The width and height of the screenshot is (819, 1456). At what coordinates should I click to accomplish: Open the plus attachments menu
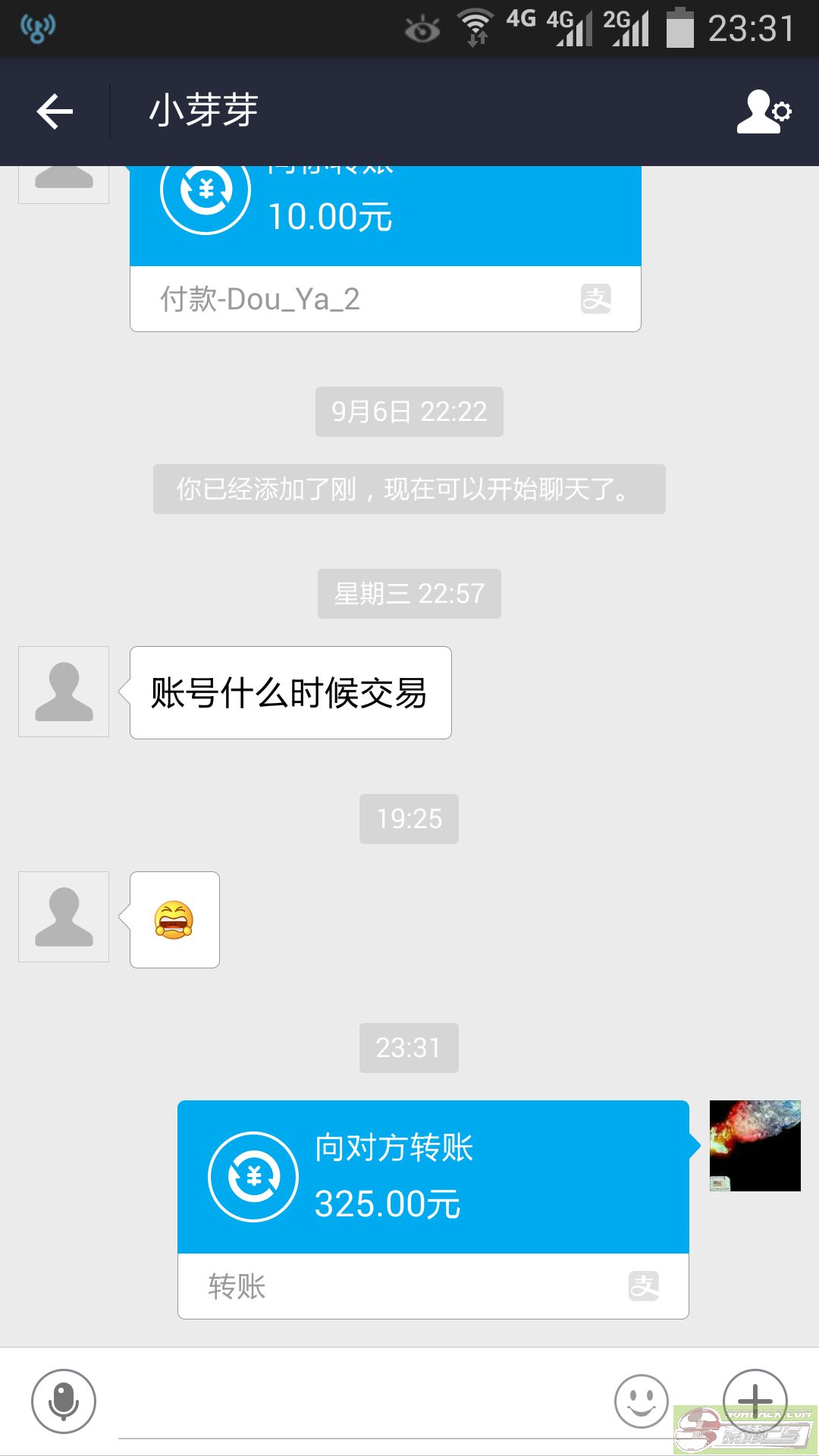(x=755, y=1399)
